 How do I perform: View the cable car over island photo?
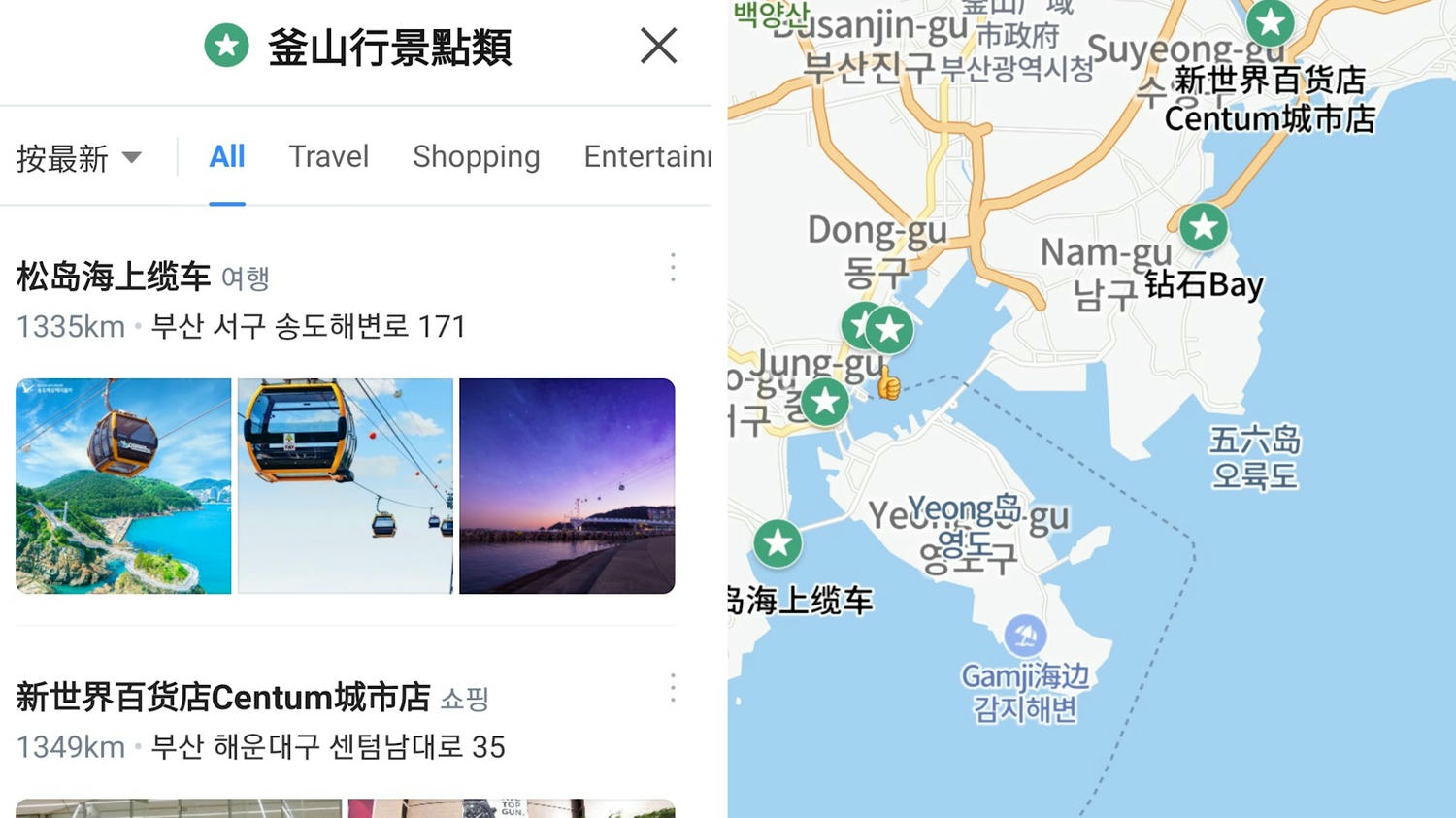pos(123,486)
